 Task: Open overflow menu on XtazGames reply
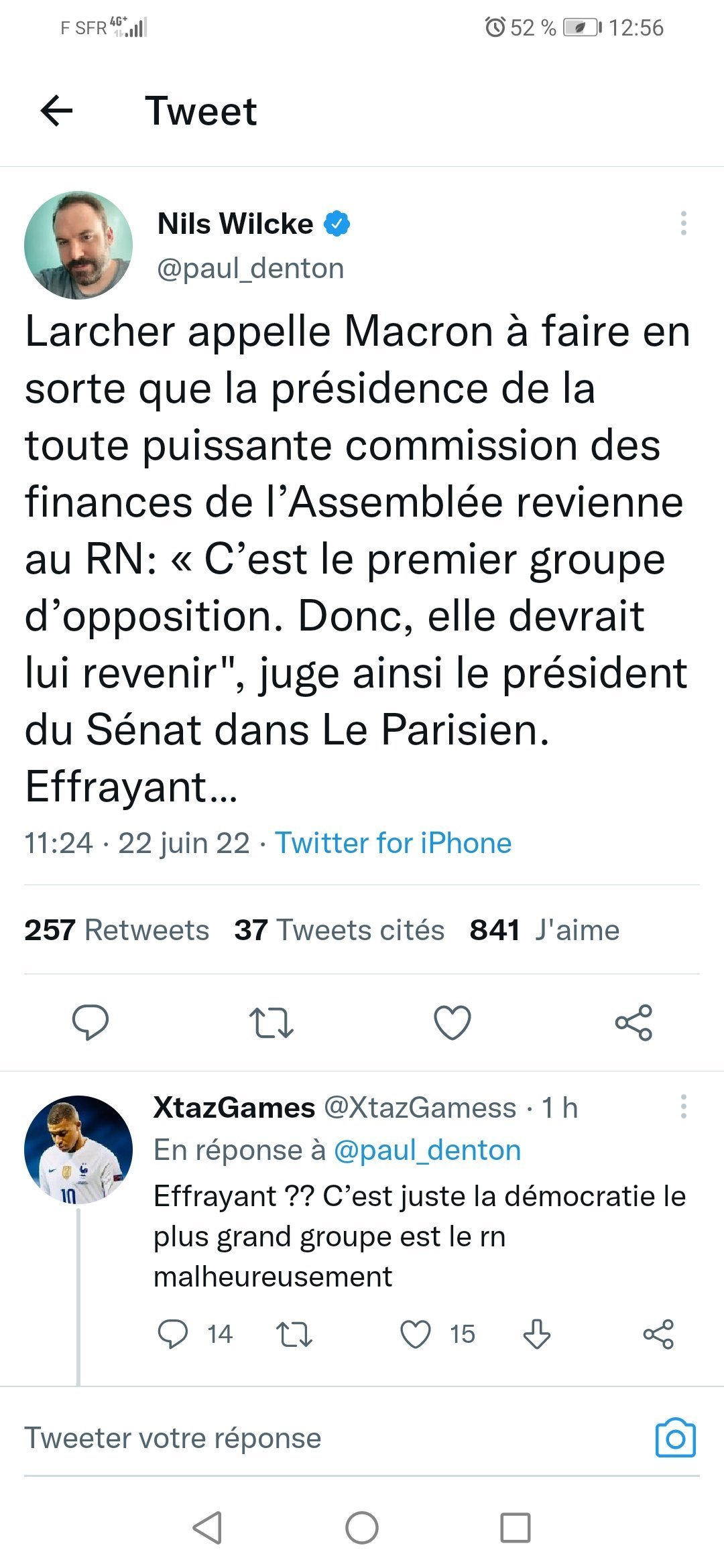683,1107
